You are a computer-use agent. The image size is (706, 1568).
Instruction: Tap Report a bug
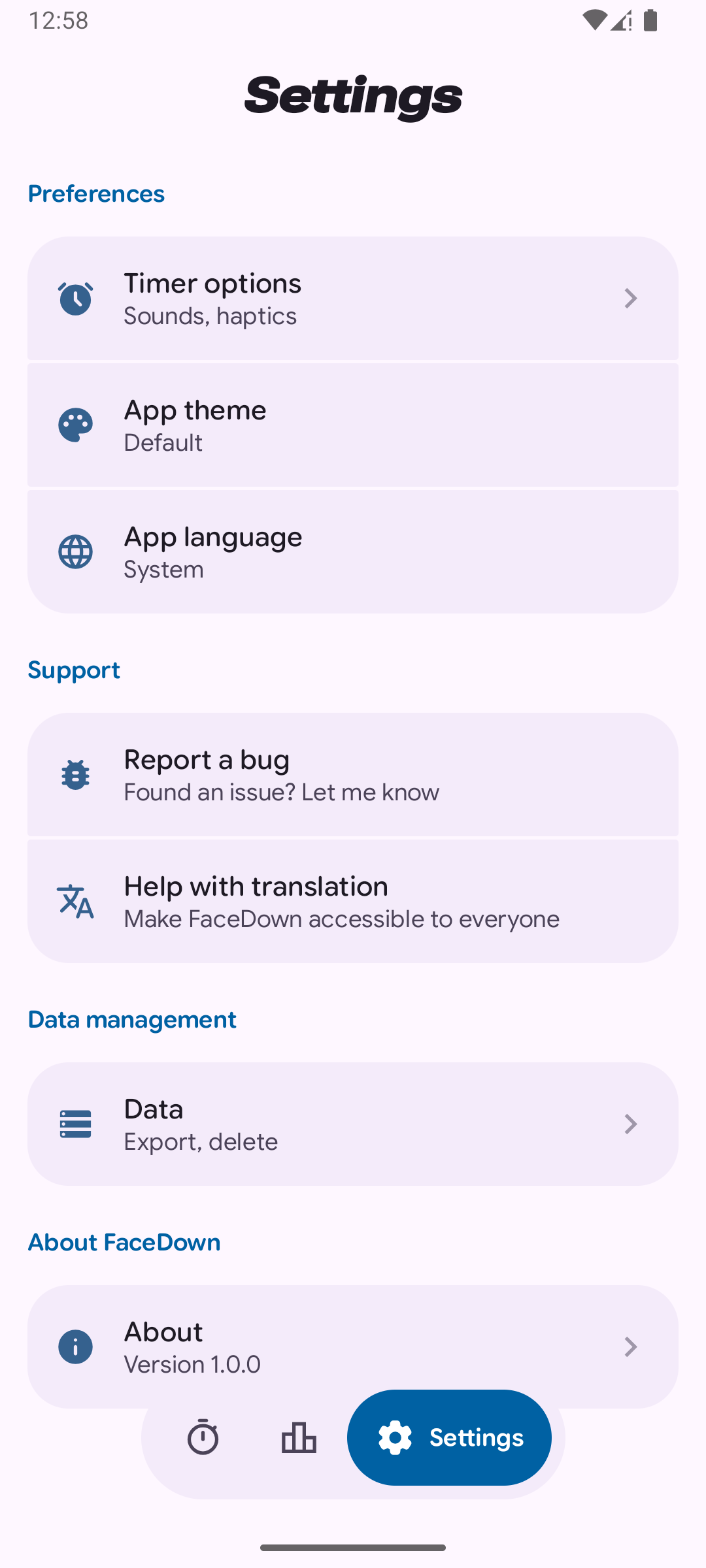(353, 774)
